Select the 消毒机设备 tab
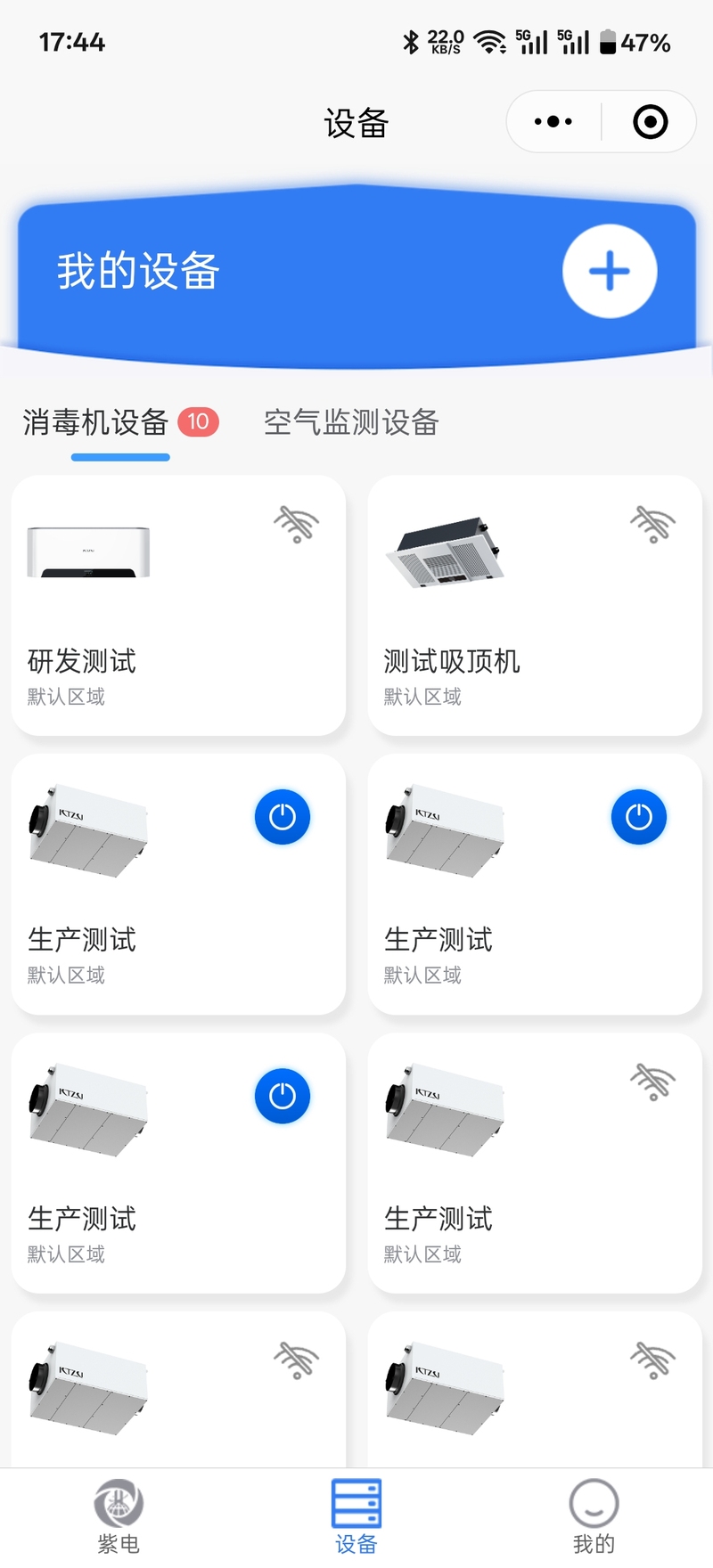 96,422
